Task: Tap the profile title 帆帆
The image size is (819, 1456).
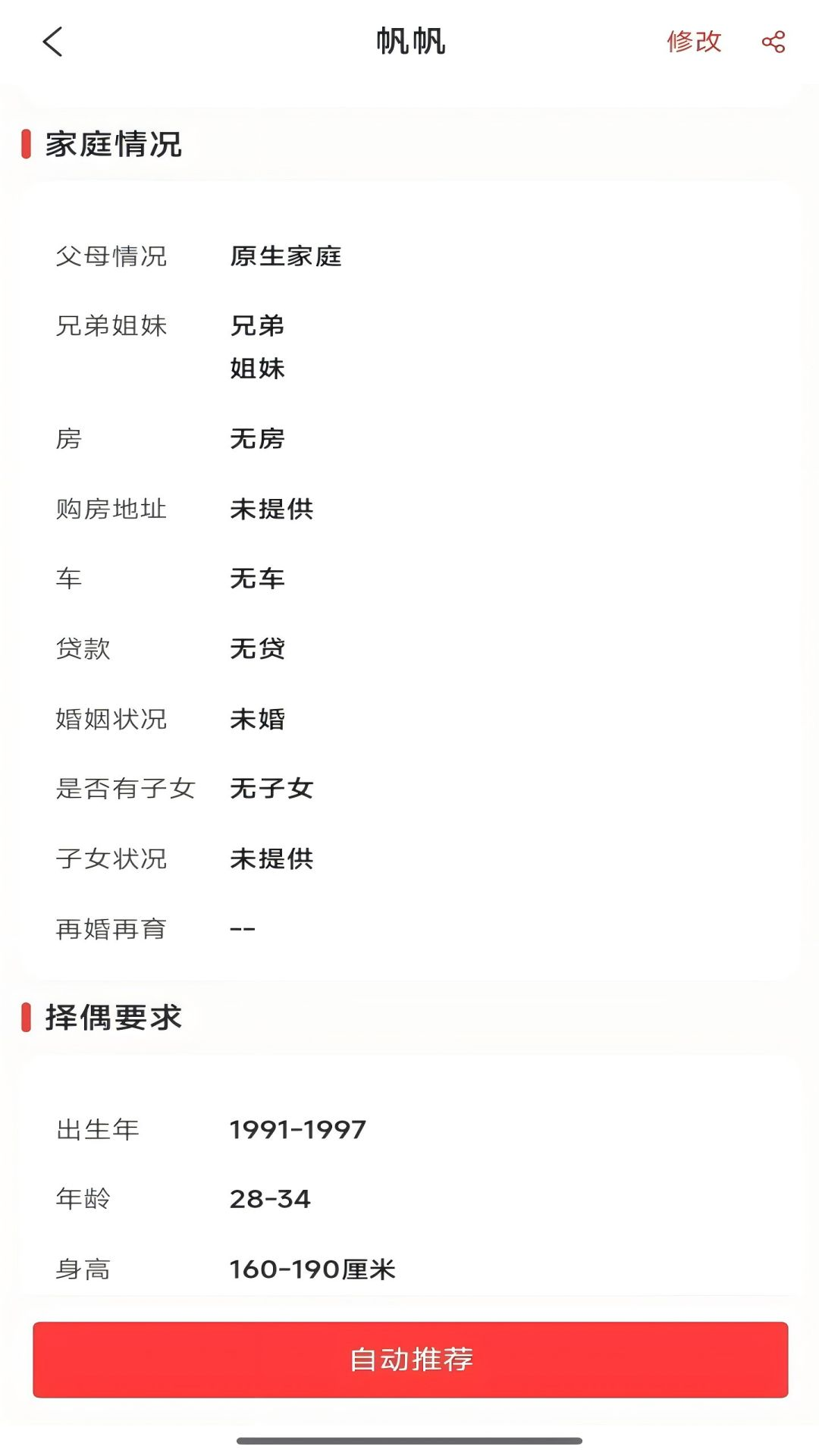Action: pos(409,42)
